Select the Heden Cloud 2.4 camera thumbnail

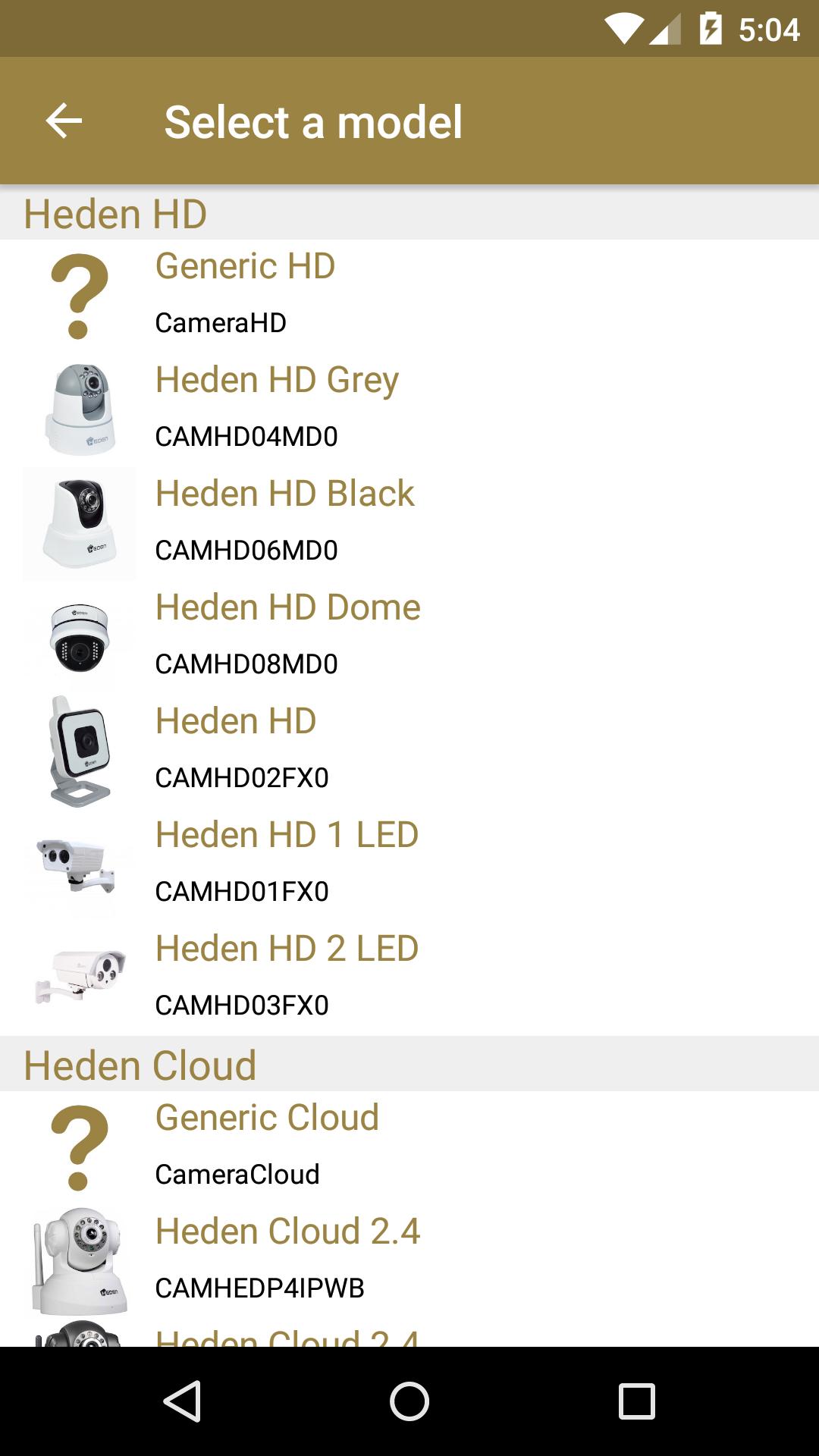[x=80, y=1261]
